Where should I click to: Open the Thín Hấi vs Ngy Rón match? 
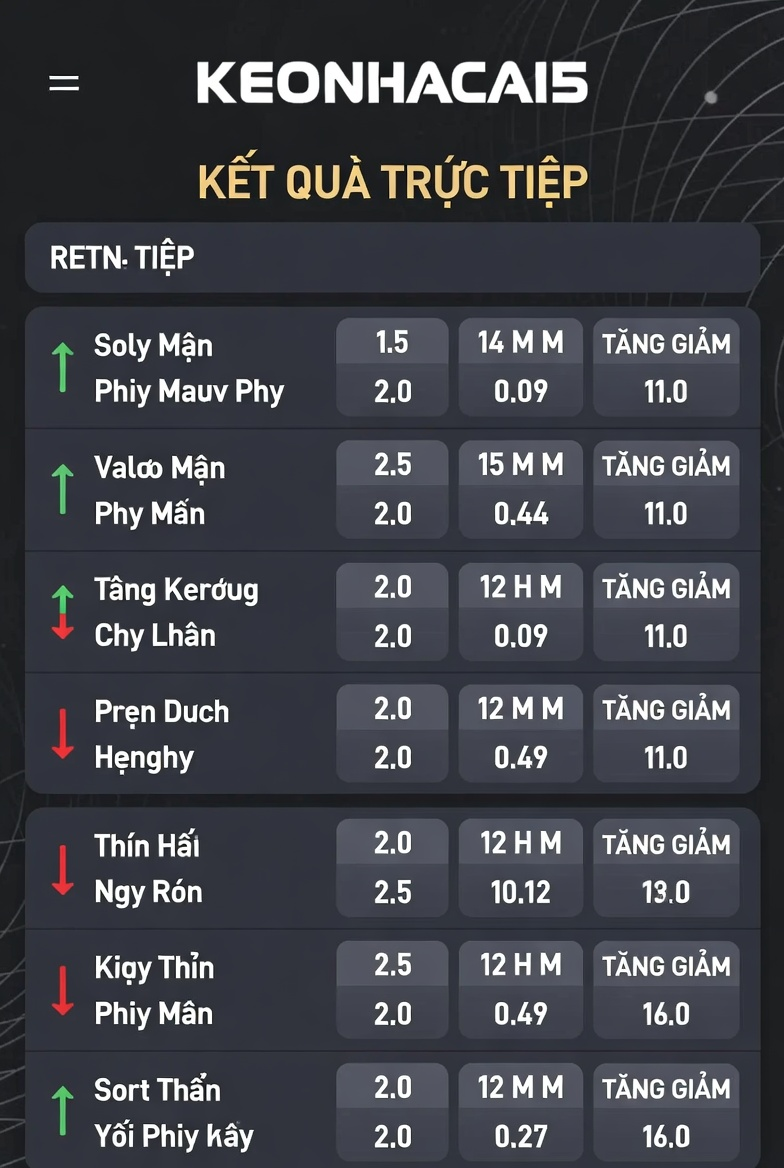[148, 868]
